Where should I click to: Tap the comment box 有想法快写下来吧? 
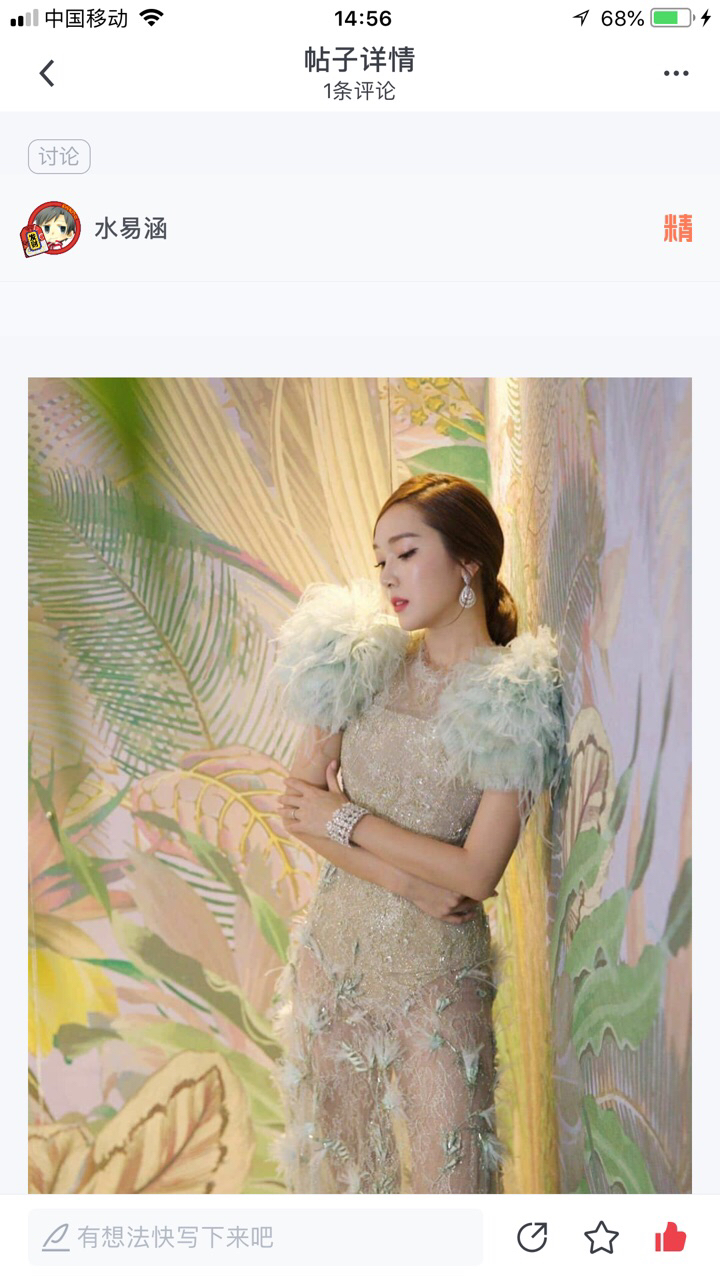(x=255, y=1237)
